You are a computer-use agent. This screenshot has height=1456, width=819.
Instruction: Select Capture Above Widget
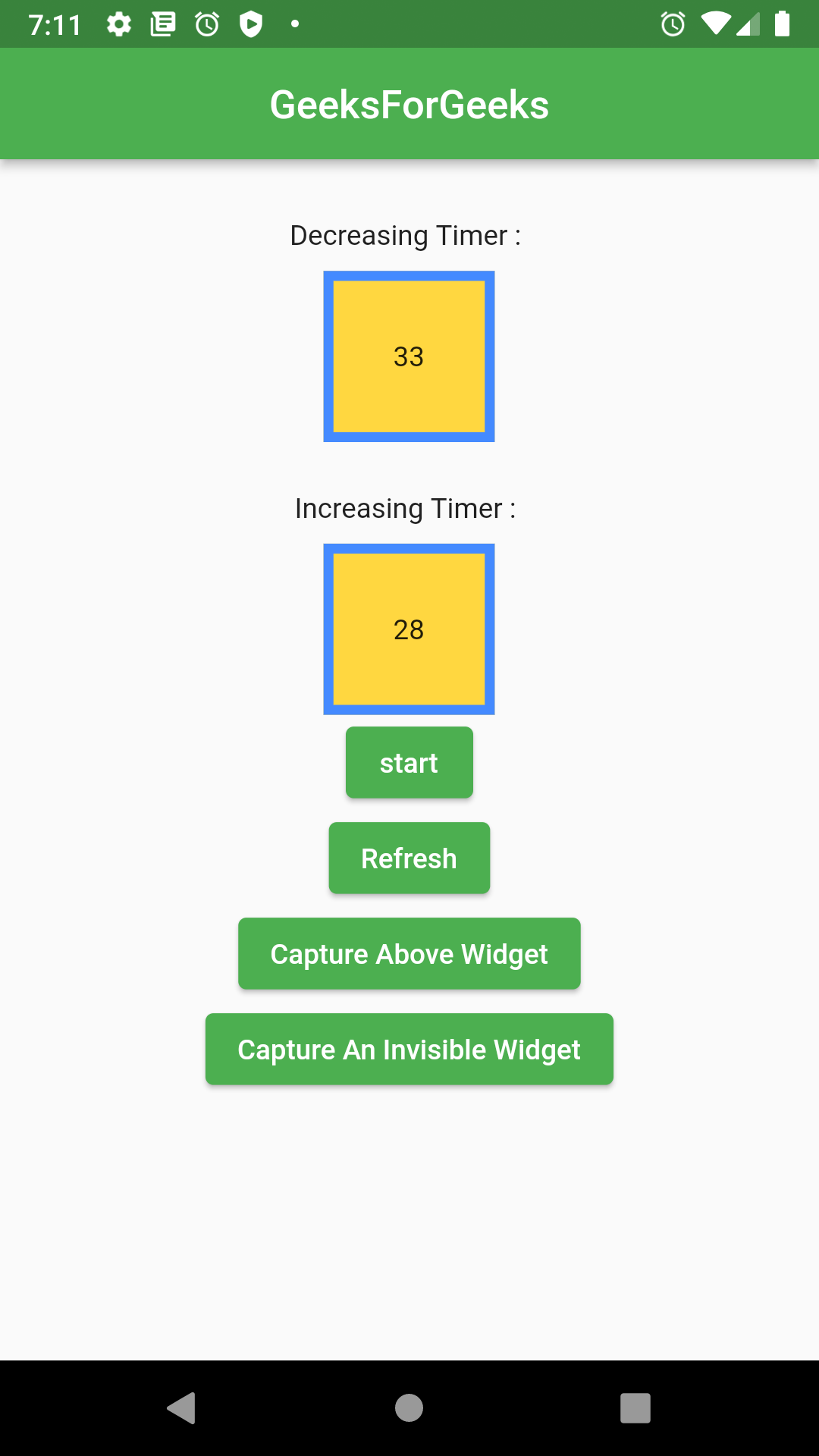(x=409, y=953)
